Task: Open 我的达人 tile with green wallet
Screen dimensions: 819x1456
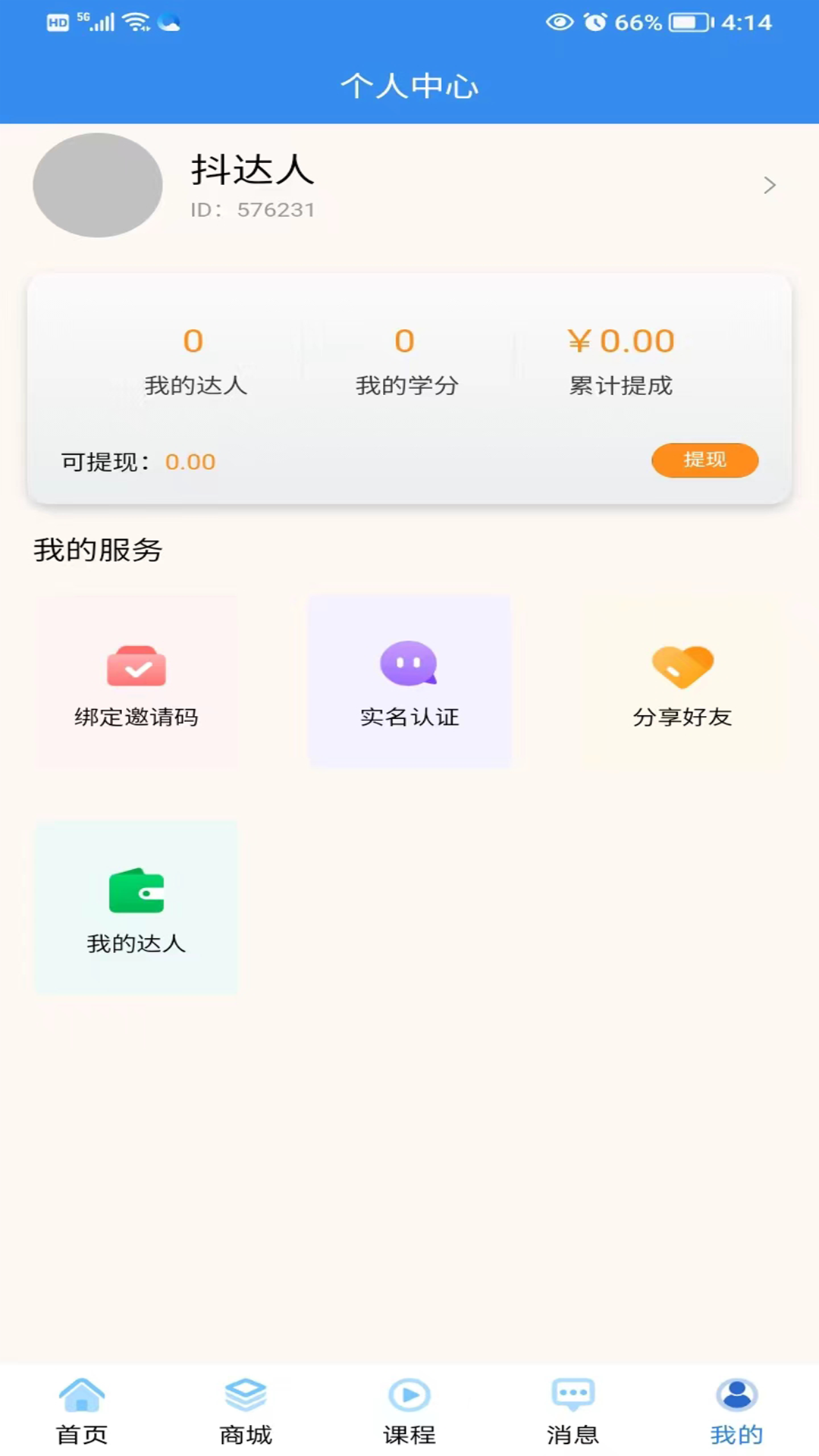Action: [x=136, y=908]
